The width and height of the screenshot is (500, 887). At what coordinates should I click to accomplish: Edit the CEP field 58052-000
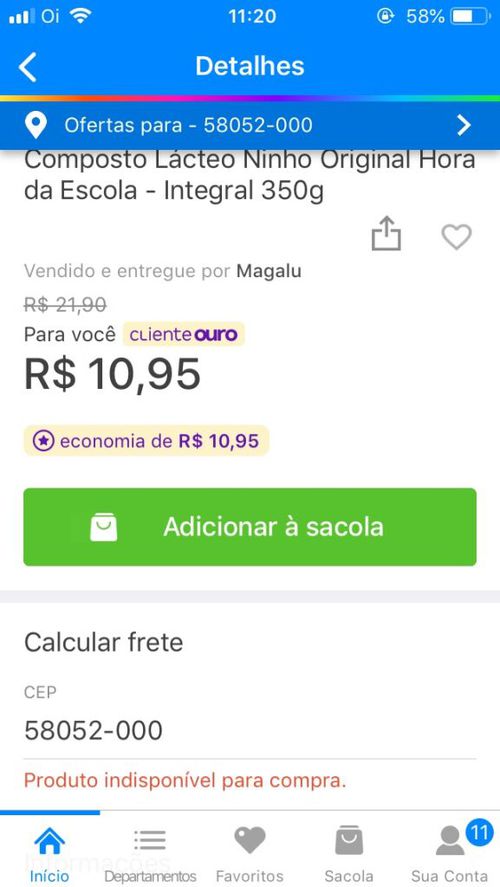(250, 730)
